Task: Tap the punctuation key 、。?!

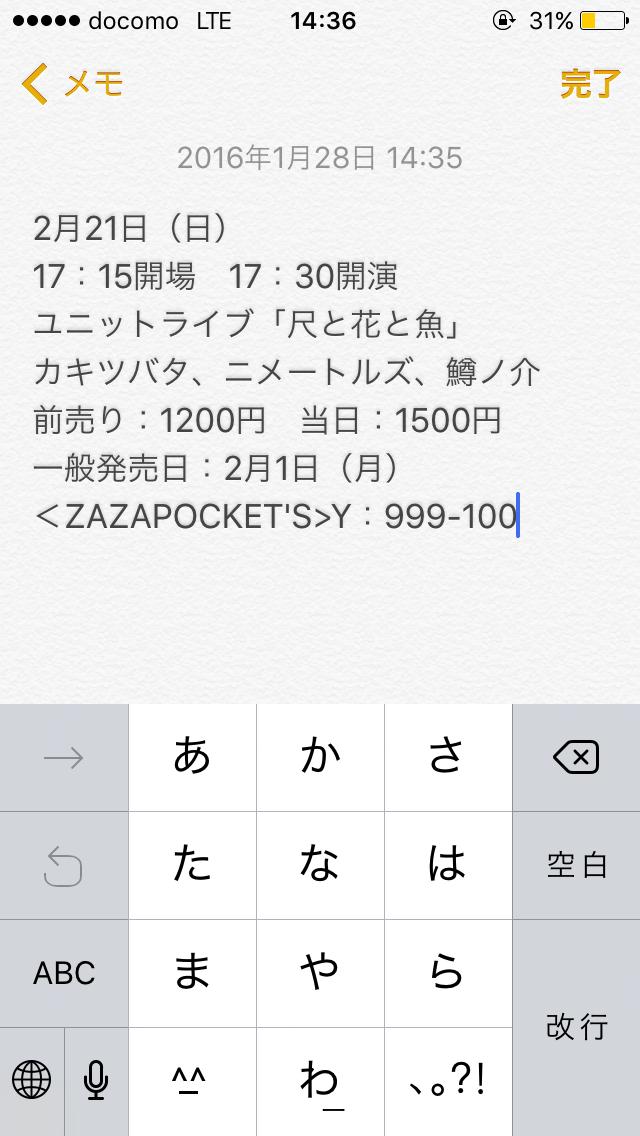Action: point(447,1080)
